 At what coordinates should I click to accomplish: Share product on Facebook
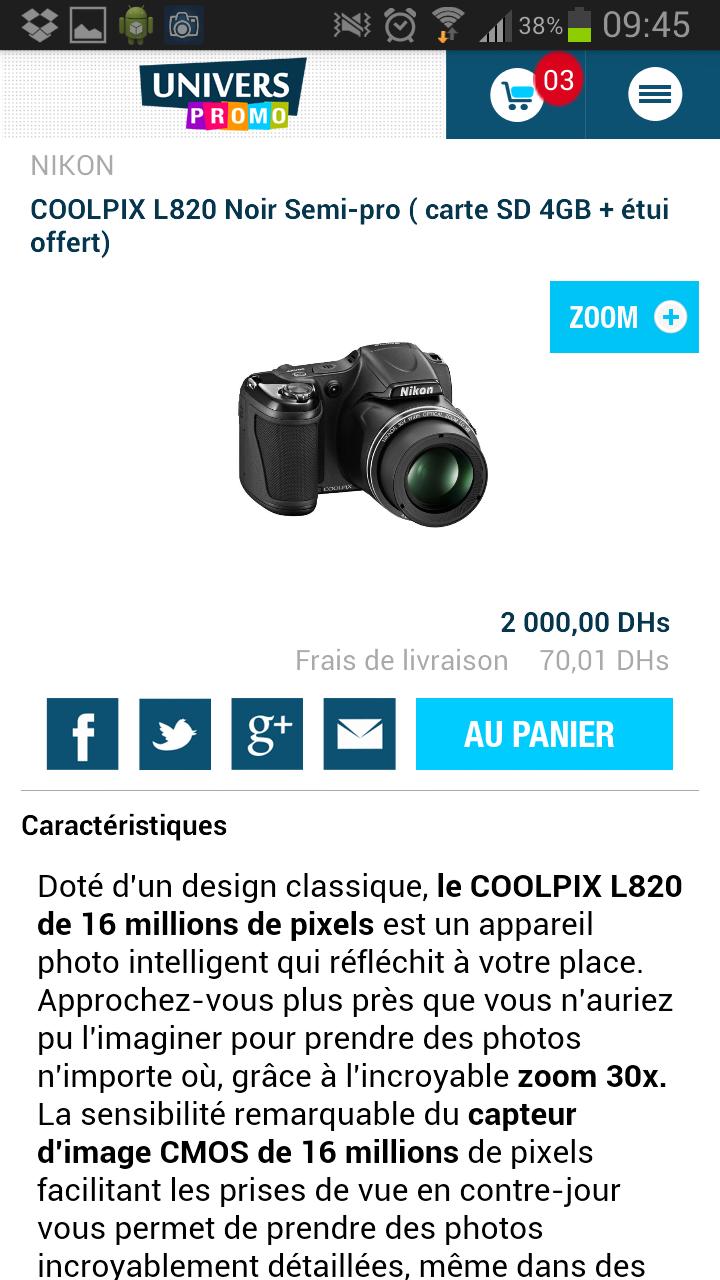[82, 734]
